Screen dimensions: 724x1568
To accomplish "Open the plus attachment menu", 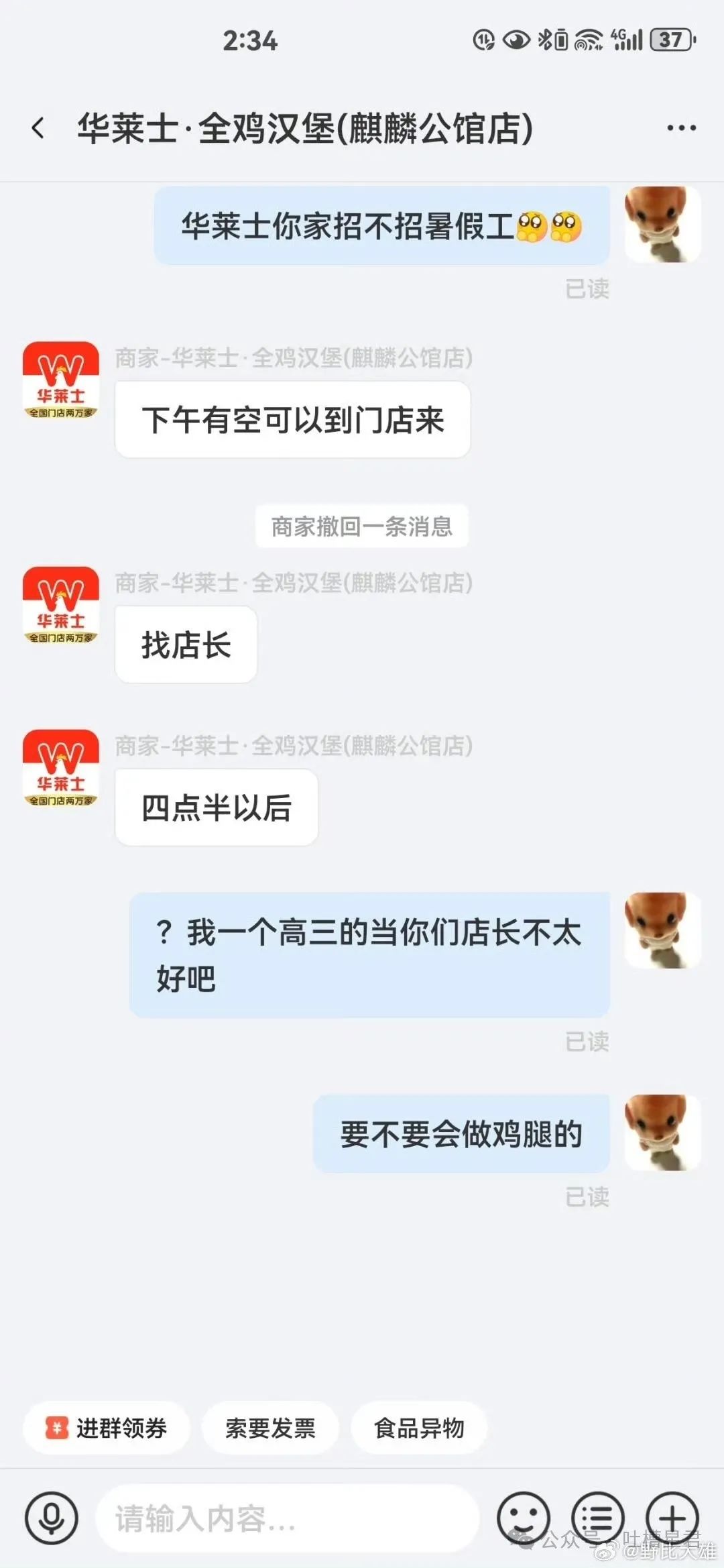I will (x=672, y=1518).
